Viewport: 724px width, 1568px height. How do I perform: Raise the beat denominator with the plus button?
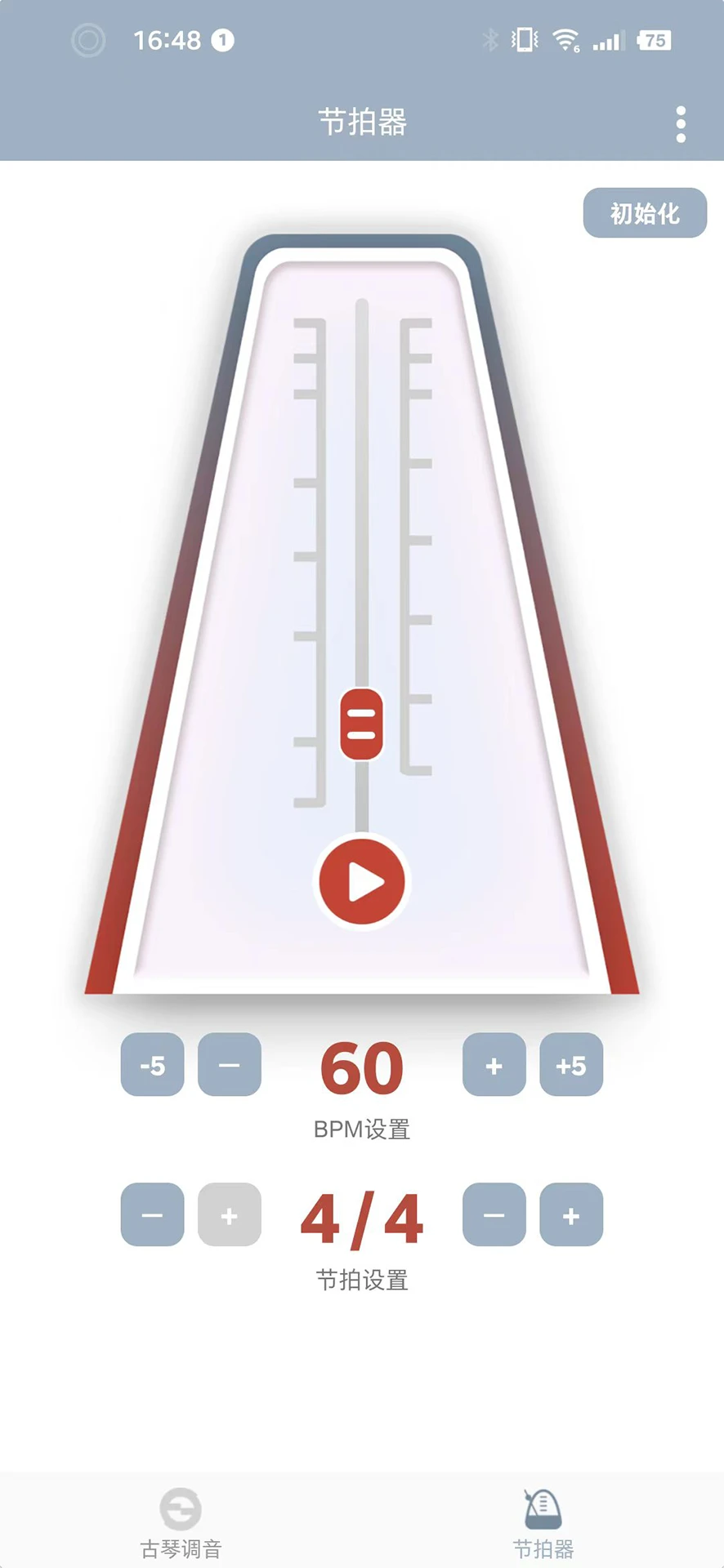(571, 1214)
